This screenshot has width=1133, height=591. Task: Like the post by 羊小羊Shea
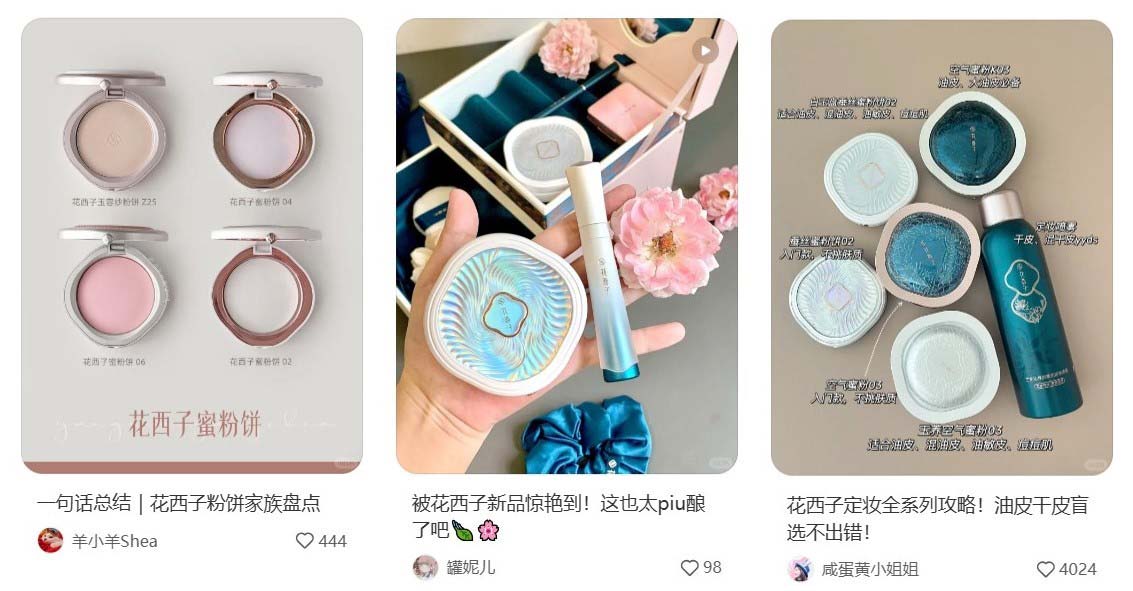(306, 541)
